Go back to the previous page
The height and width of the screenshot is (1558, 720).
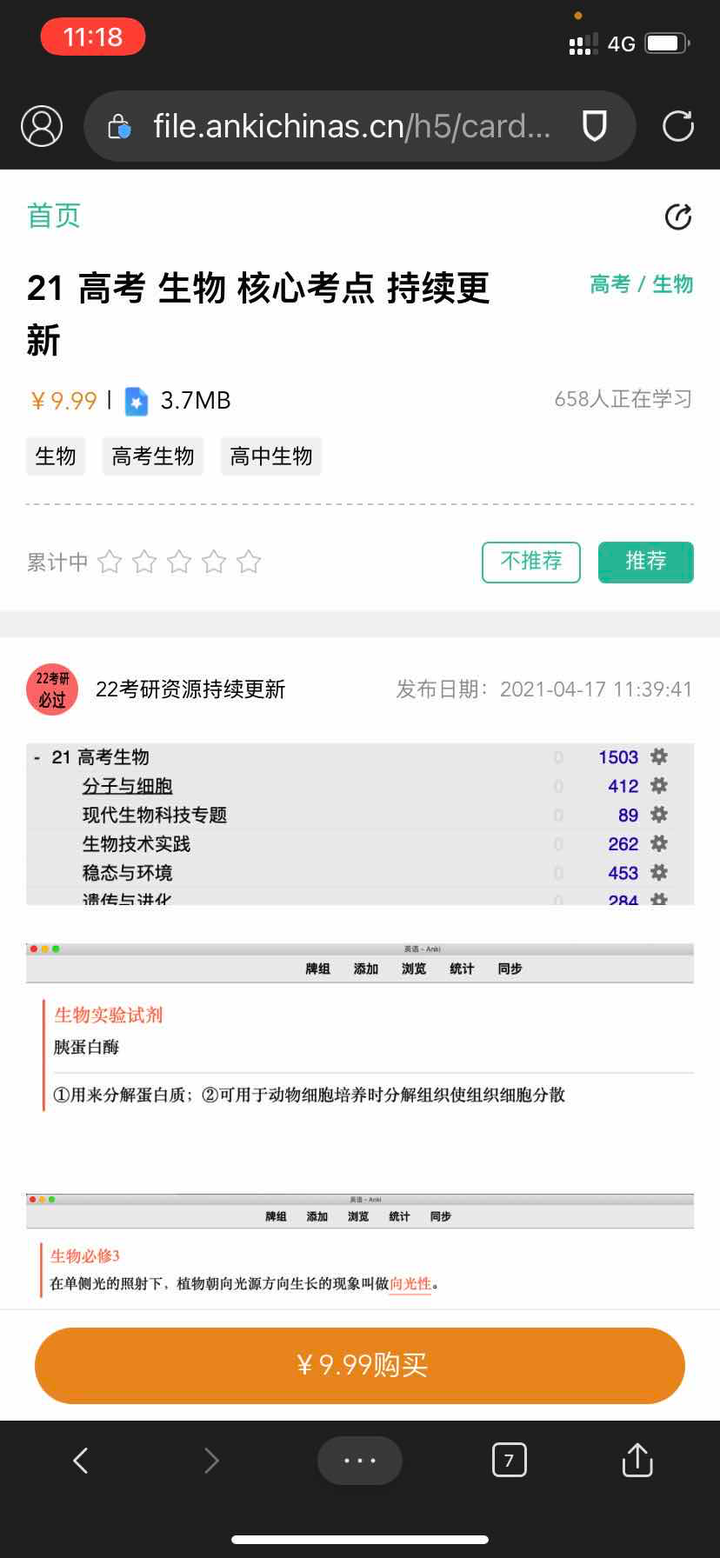tap(81, 1461)
